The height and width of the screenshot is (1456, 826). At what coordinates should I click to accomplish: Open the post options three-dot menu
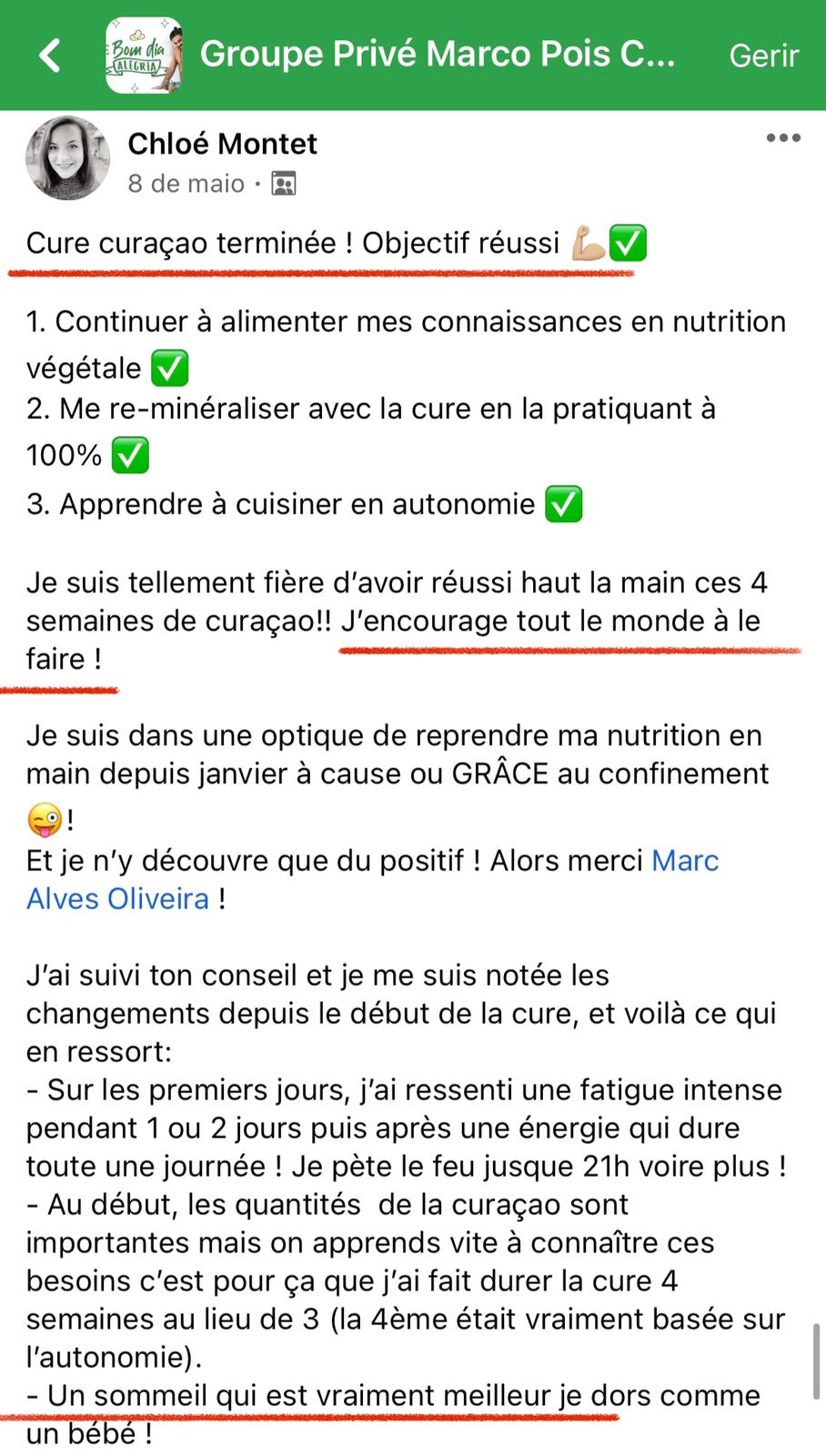(782, 138)
